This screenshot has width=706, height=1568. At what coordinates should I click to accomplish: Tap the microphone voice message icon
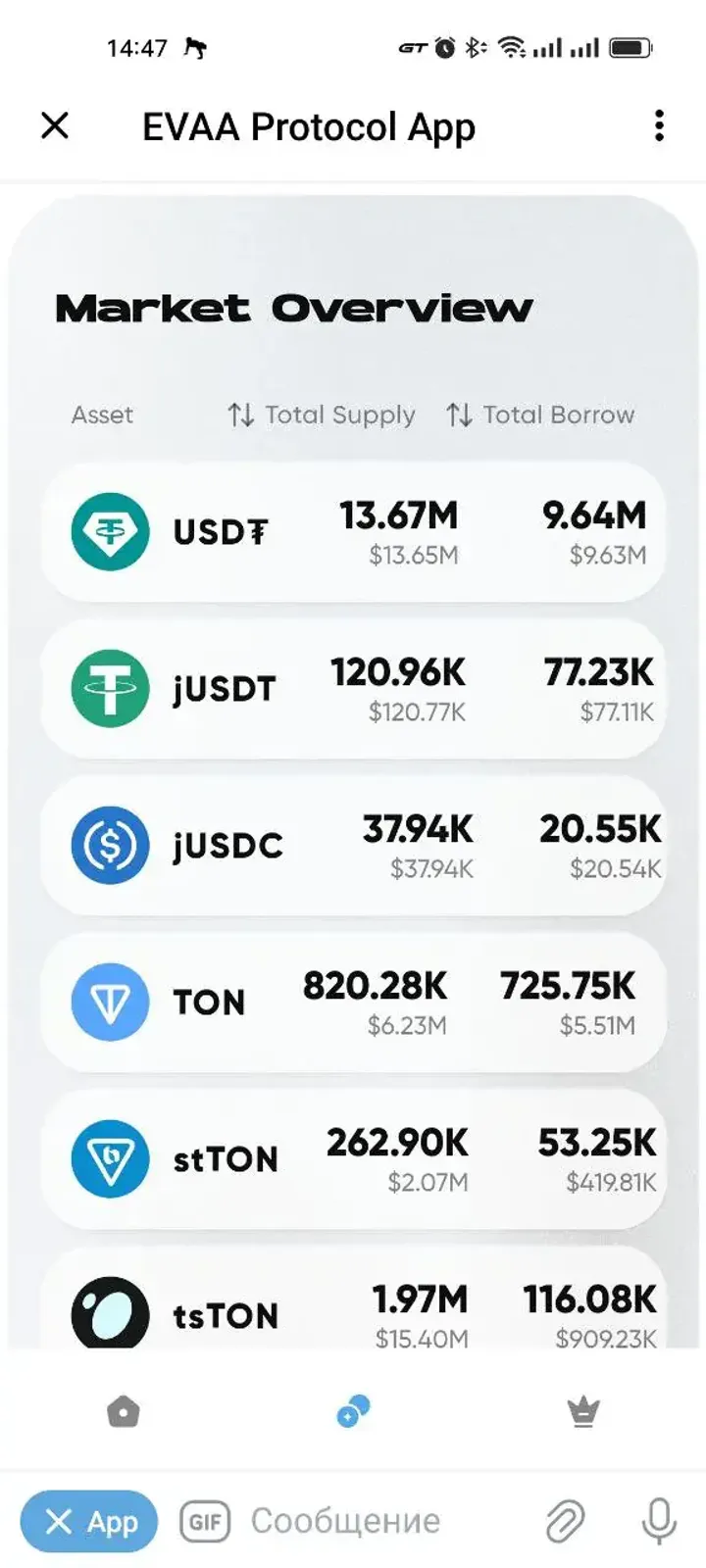tap(659, 1522)
